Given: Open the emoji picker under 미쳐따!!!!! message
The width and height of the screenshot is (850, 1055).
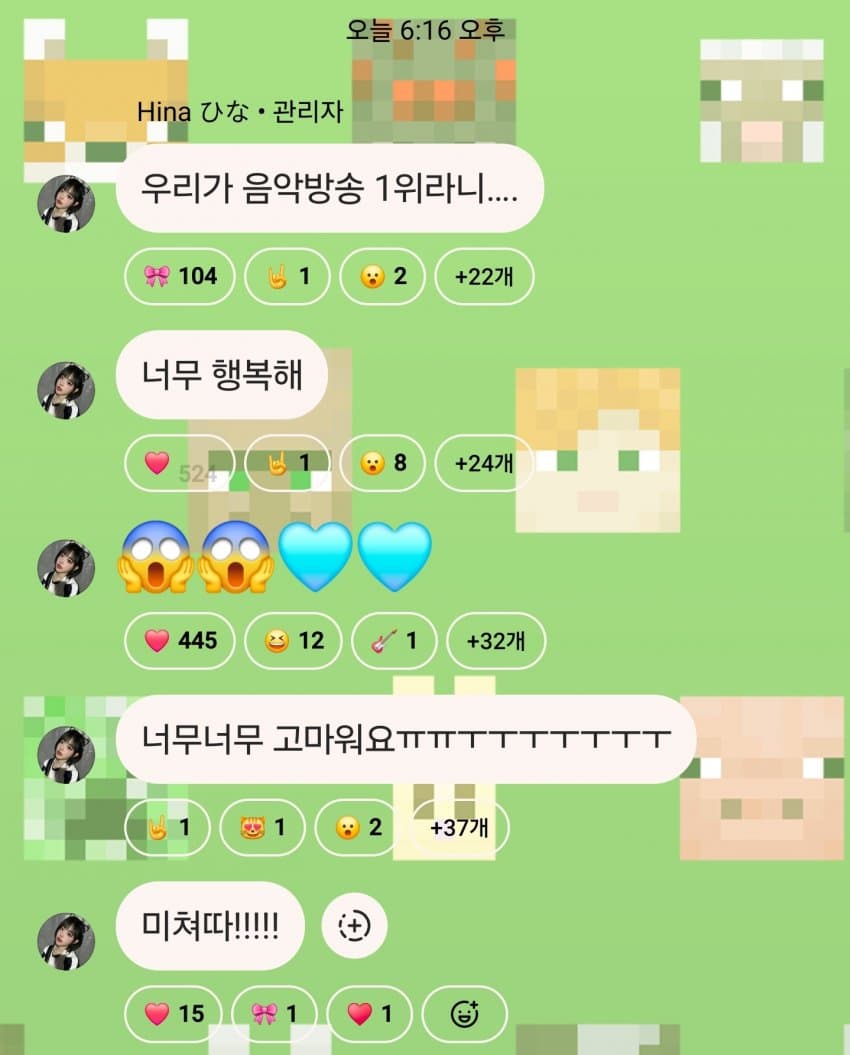Looking at the screenshot, I should [465, 1013].
